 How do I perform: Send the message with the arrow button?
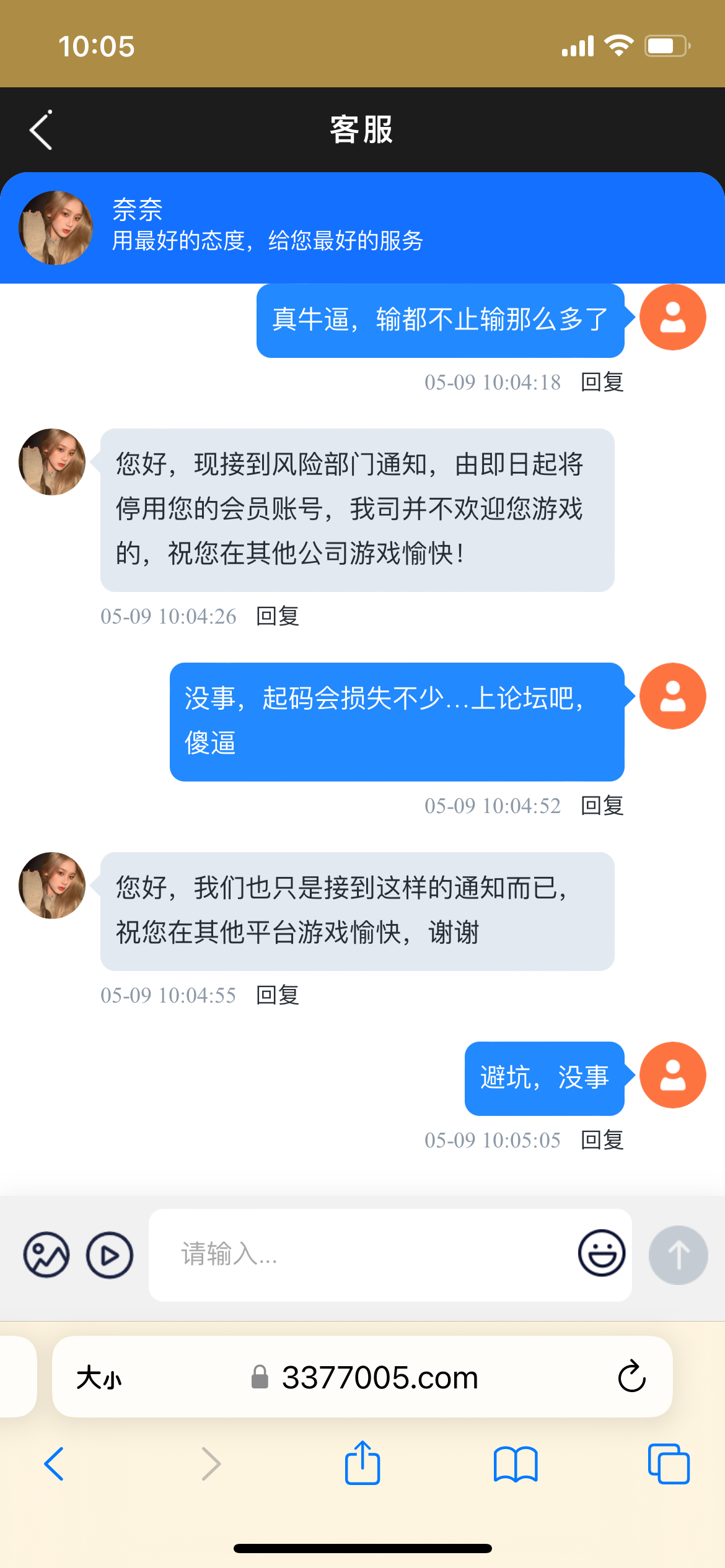coord(678,1255)
